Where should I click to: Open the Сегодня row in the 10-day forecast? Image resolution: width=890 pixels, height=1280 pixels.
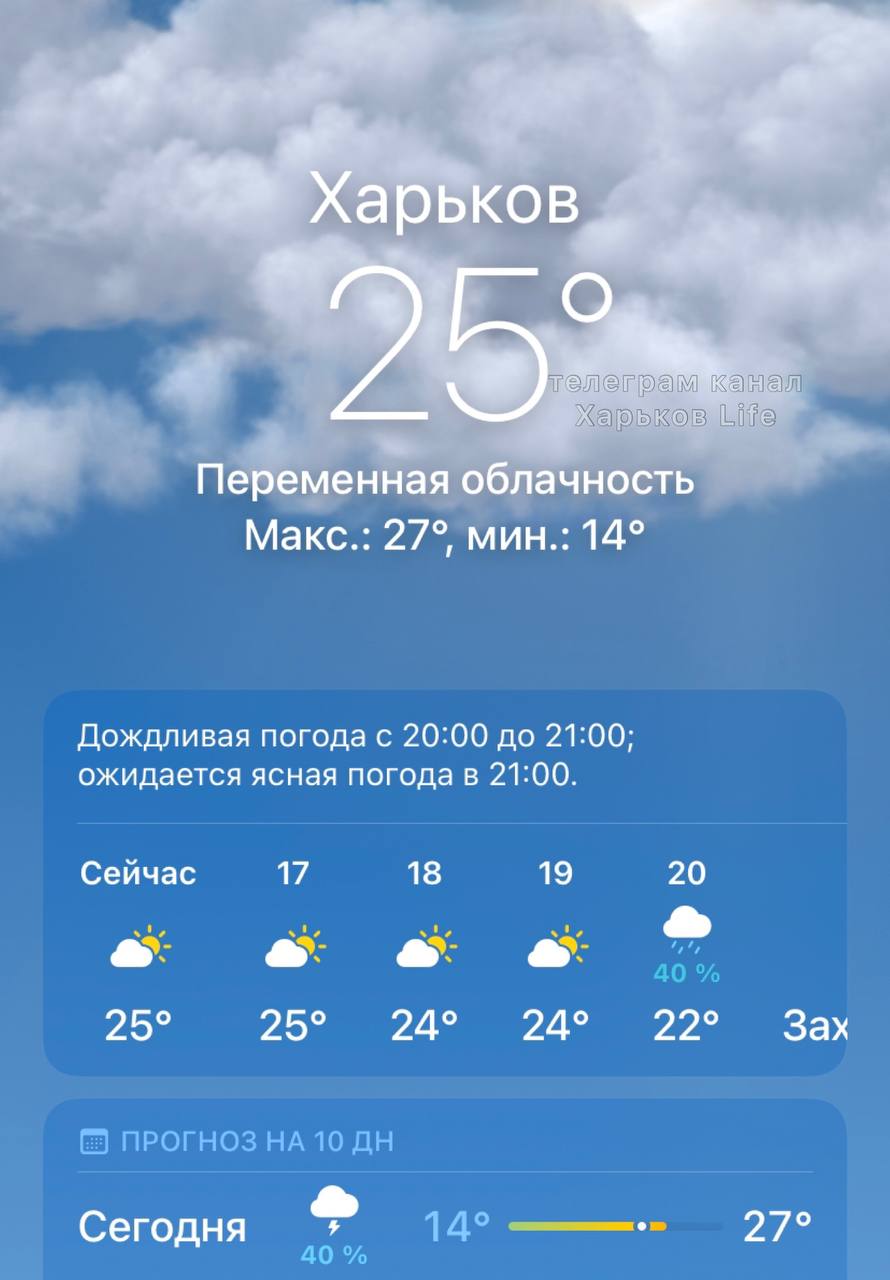444,1226
